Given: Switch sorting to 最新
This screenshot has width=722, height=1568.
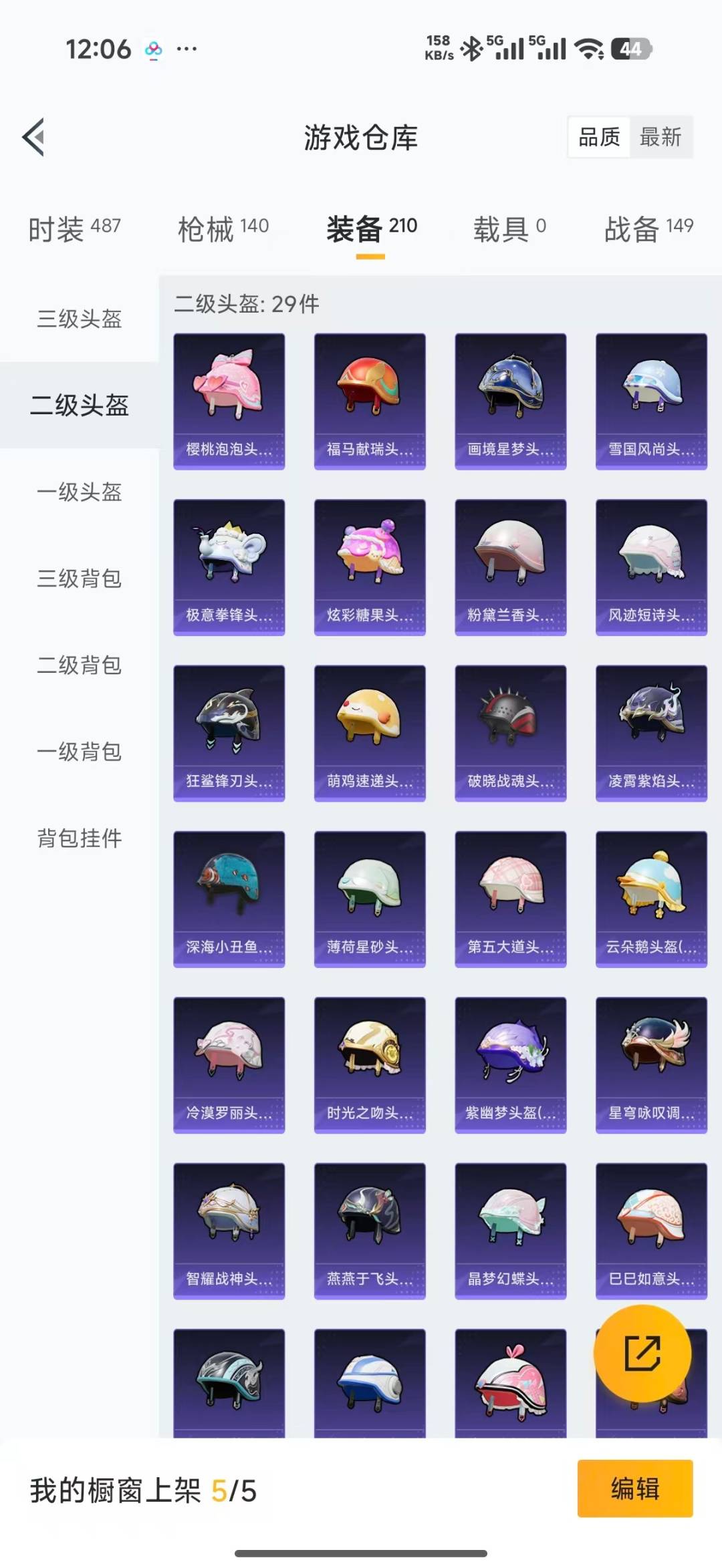Looking at the screenshot, I should coord(661,138).
